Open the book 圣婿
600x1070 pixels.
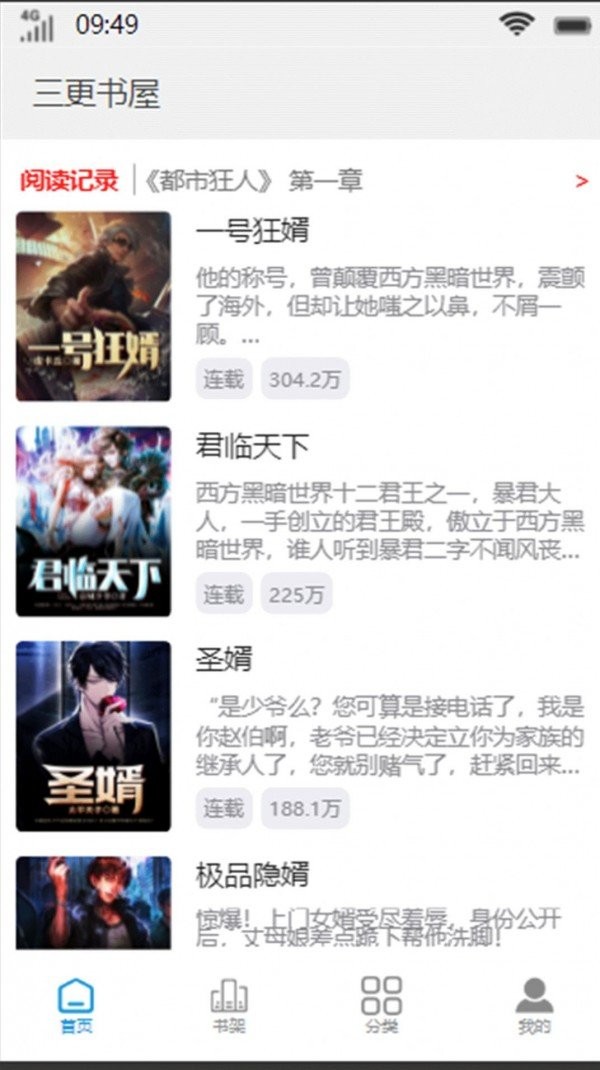point(224,660)
